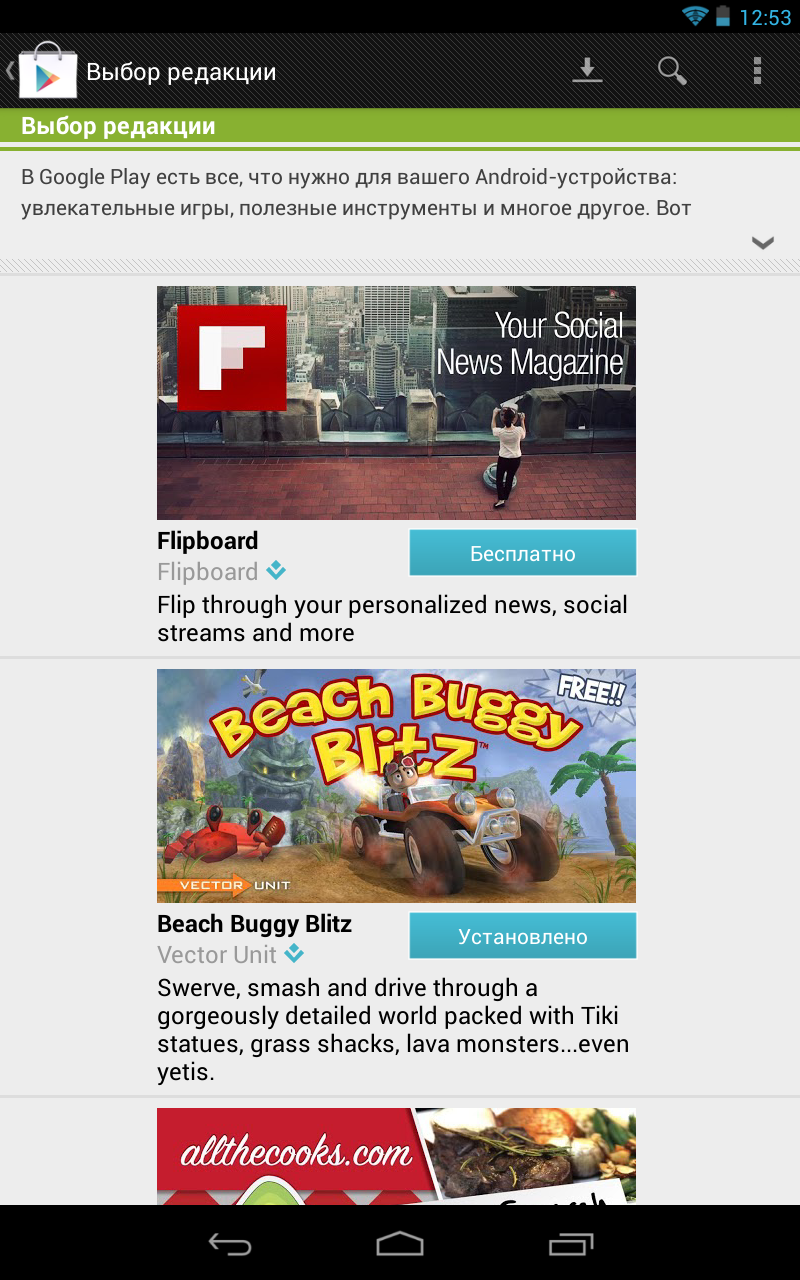Screen dimensions: 800x1280
Task: Go to the home screen
Action: [400, 1243]
